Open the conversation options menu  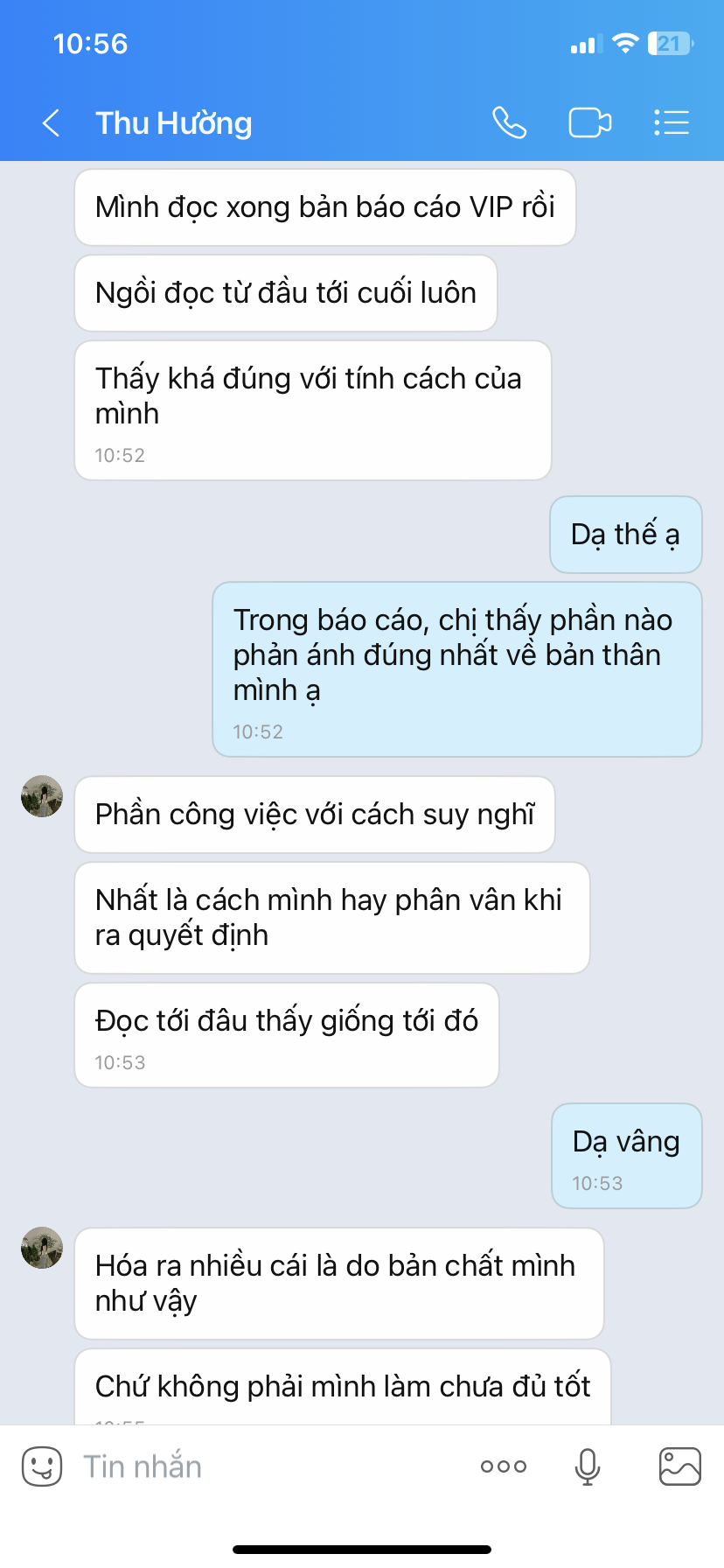[672, 122]
